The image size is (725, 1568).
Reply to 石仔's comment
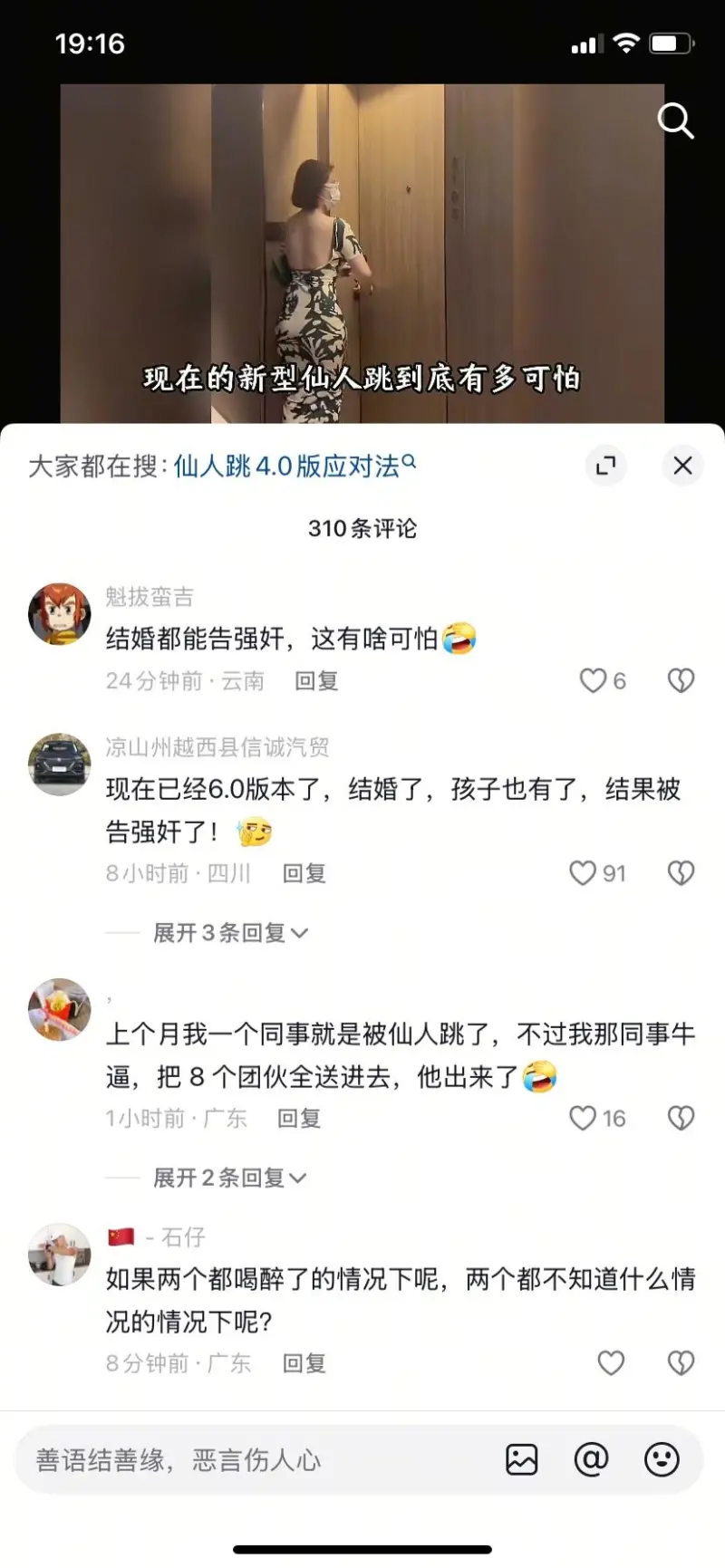pos(304,1363)
